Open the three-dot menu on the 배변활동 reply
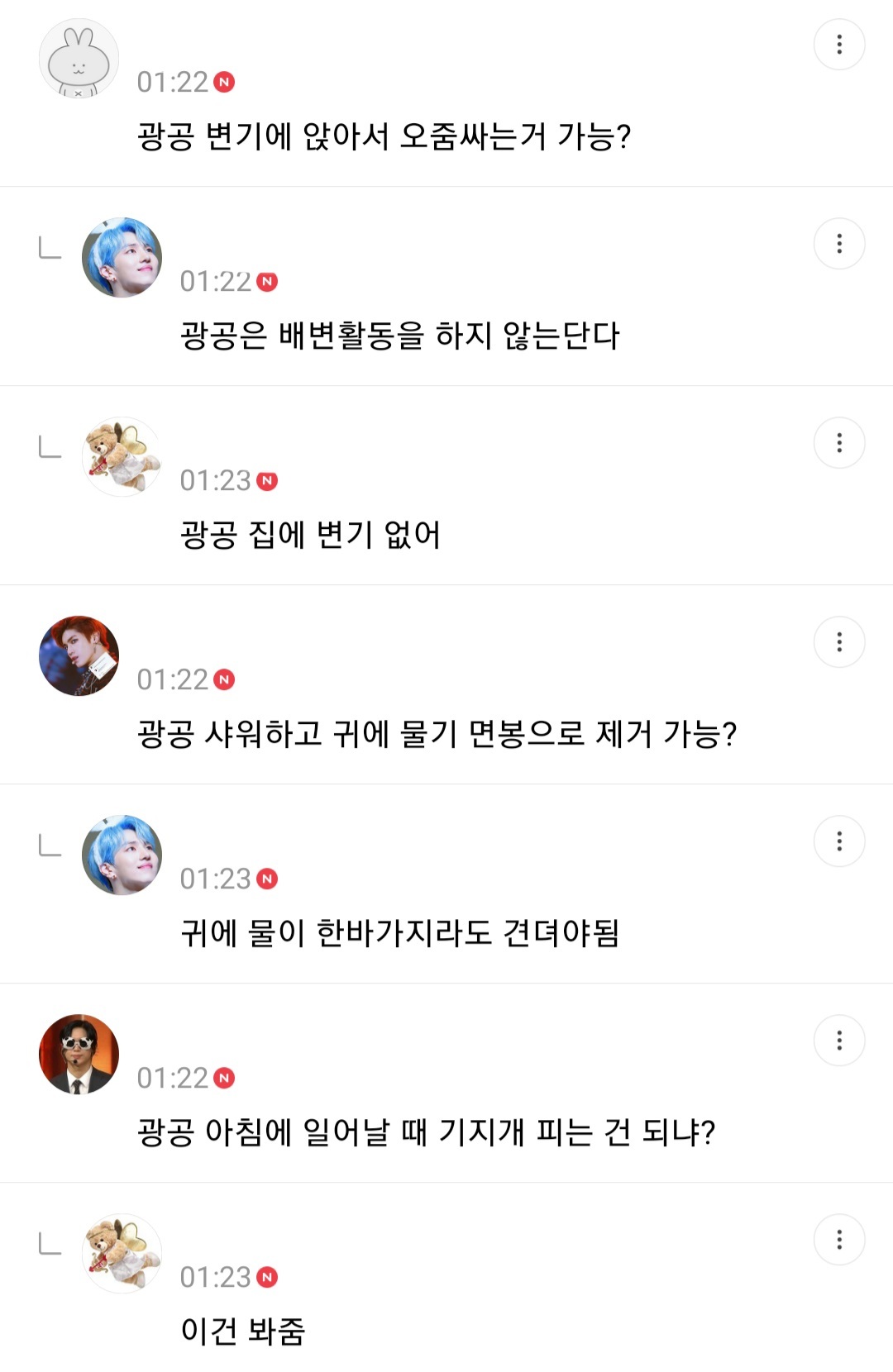The height and width of the screenshot is (1372, 893). point(841,242)
